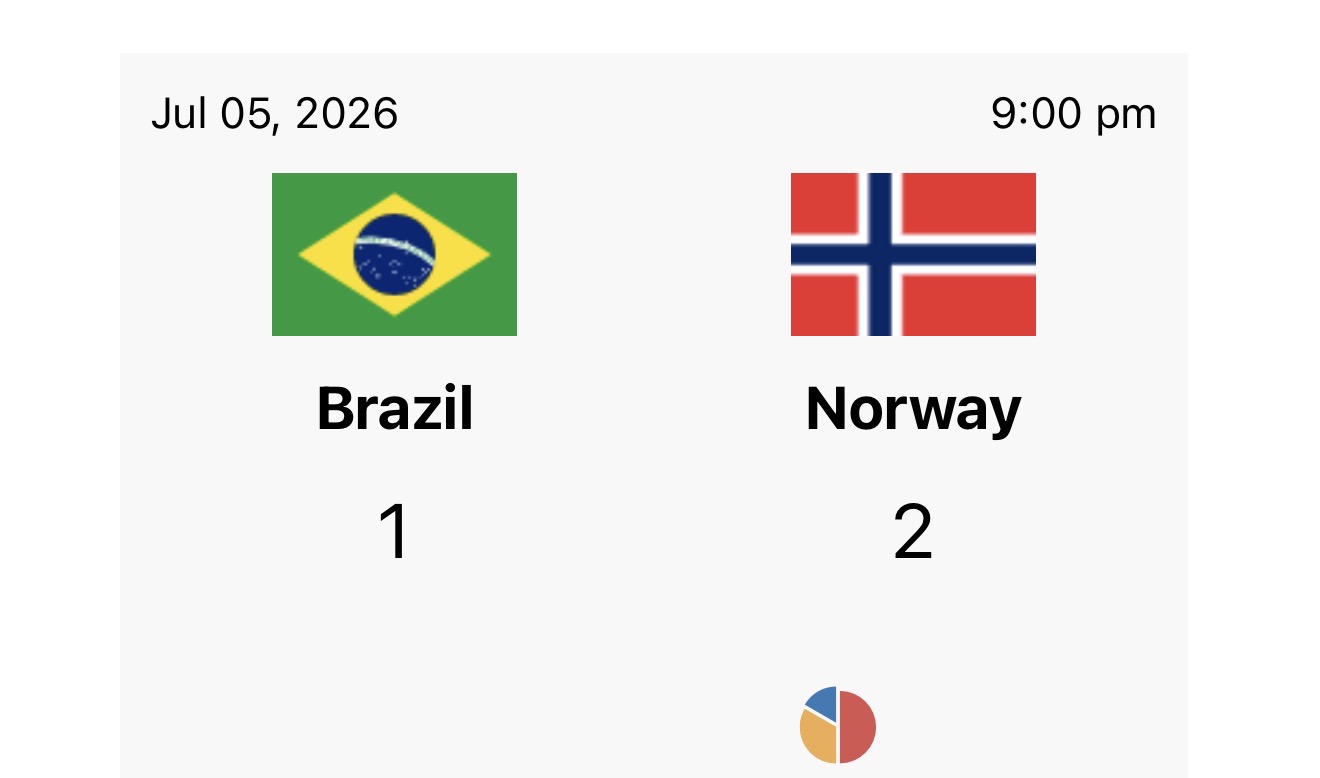Viewport: 1320px width, 778px height.
Task: Open the Brazil vs Norway match card
Action: pos(654,415)
